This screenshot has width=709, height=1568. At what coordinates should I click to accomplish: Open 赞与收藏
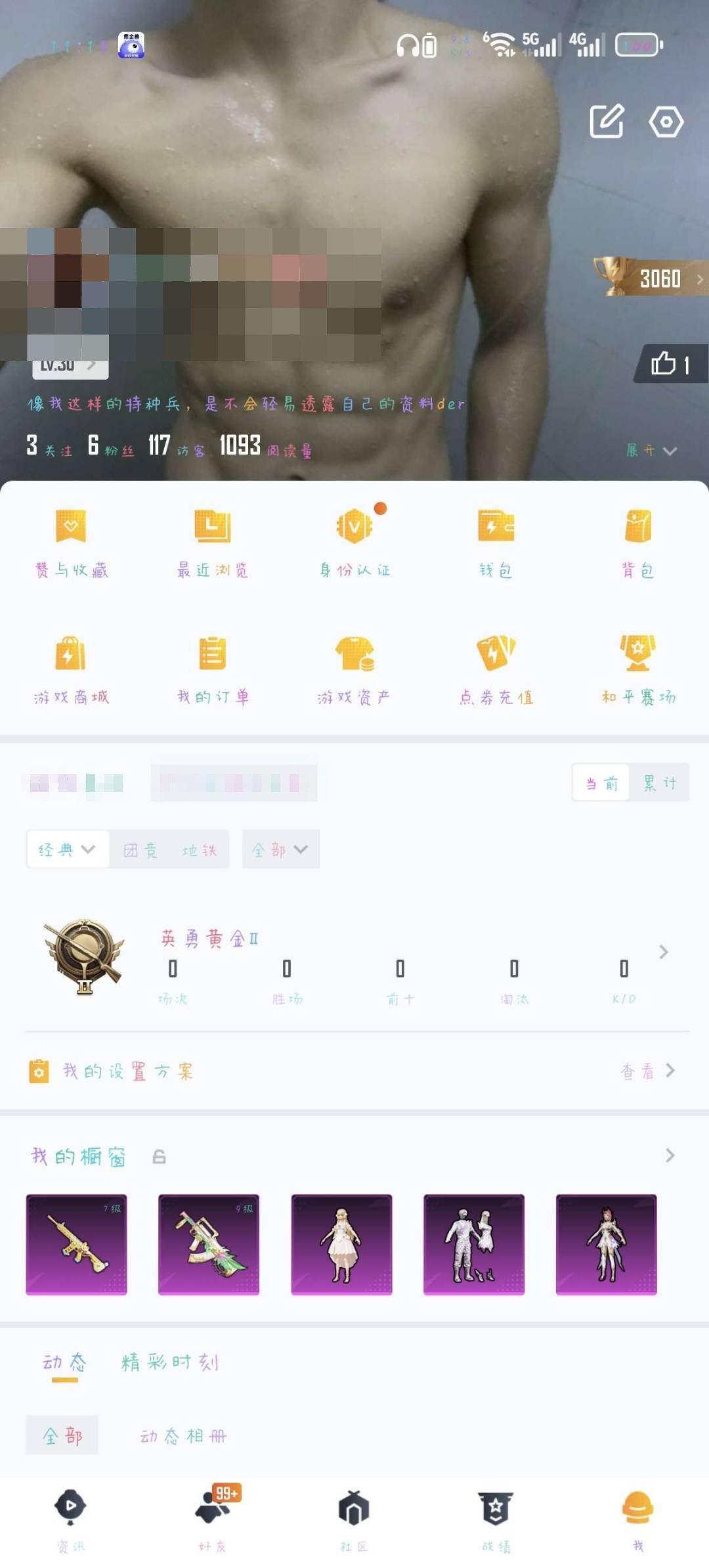pyautogui.click(x=71, y=542)
